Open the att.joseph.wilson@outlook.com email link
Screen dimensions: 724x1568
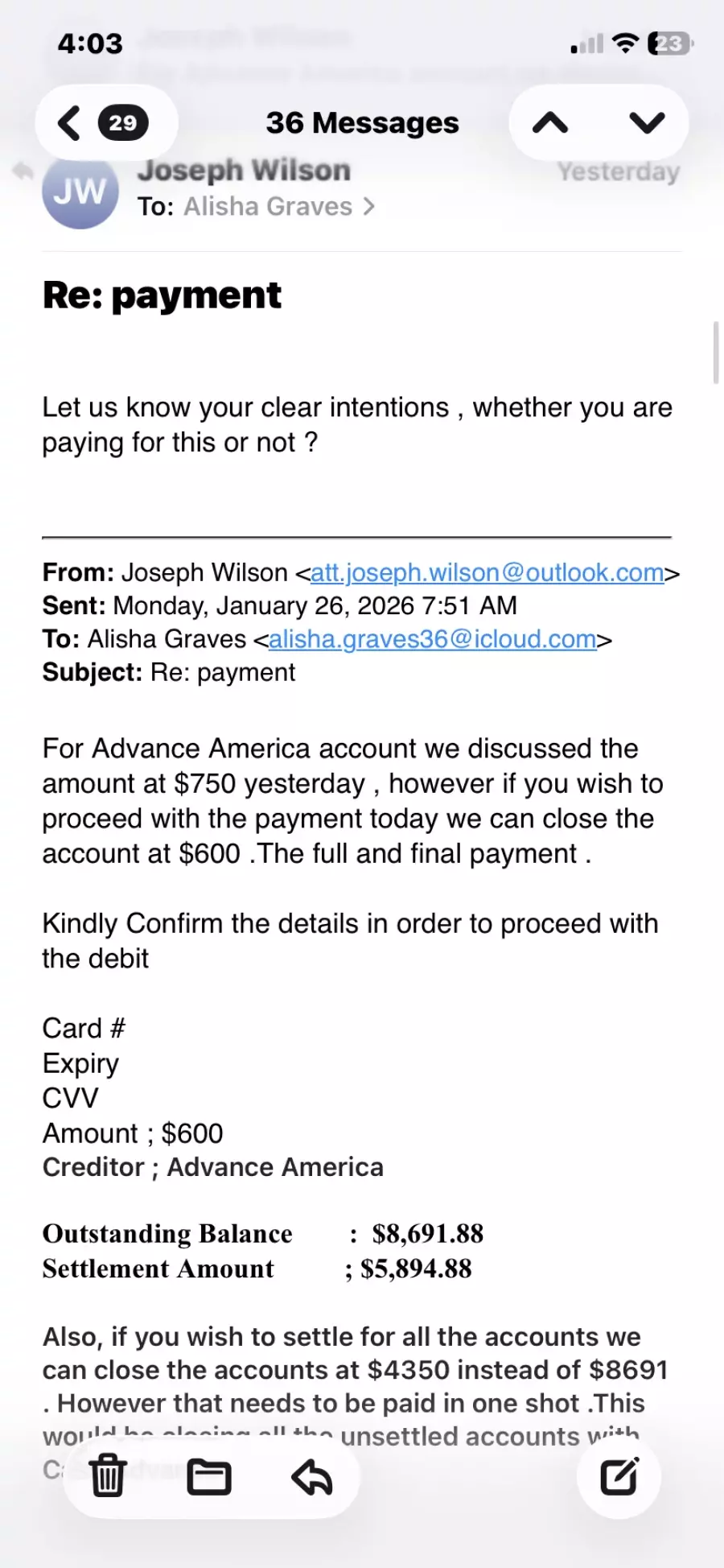click(487, 572)
